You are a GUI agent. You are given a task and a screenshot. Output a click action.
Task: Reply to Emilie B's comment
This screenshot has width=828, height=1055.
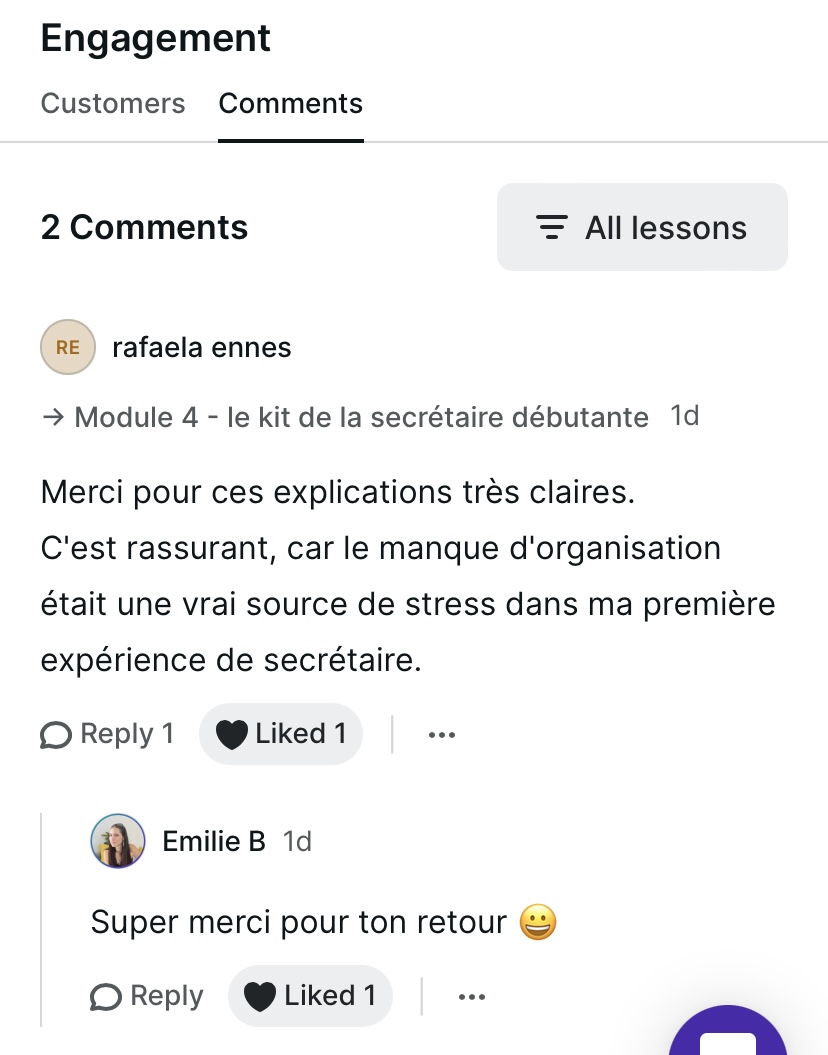tap(147, 996)
